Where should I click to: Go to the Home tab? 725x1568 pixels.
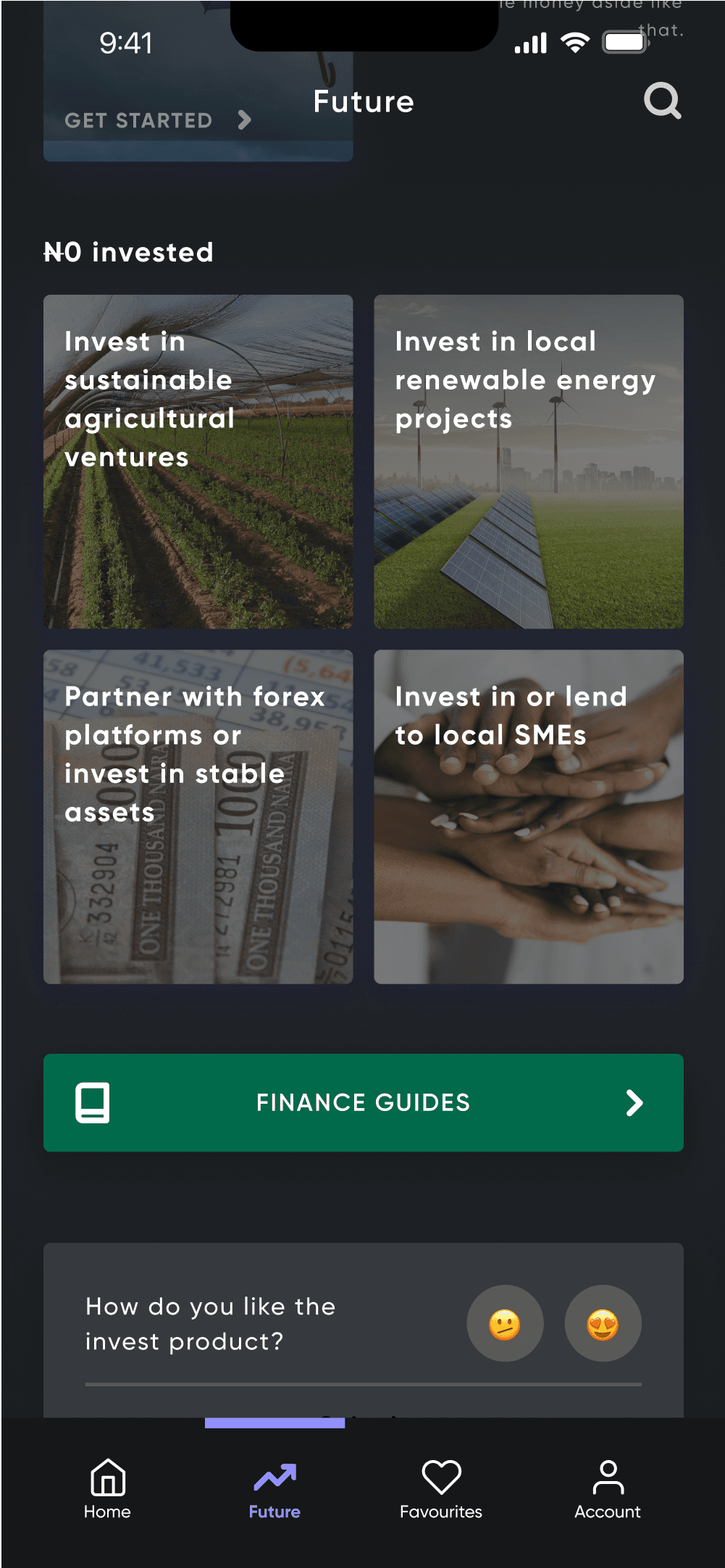click(x=107, y=1489)
